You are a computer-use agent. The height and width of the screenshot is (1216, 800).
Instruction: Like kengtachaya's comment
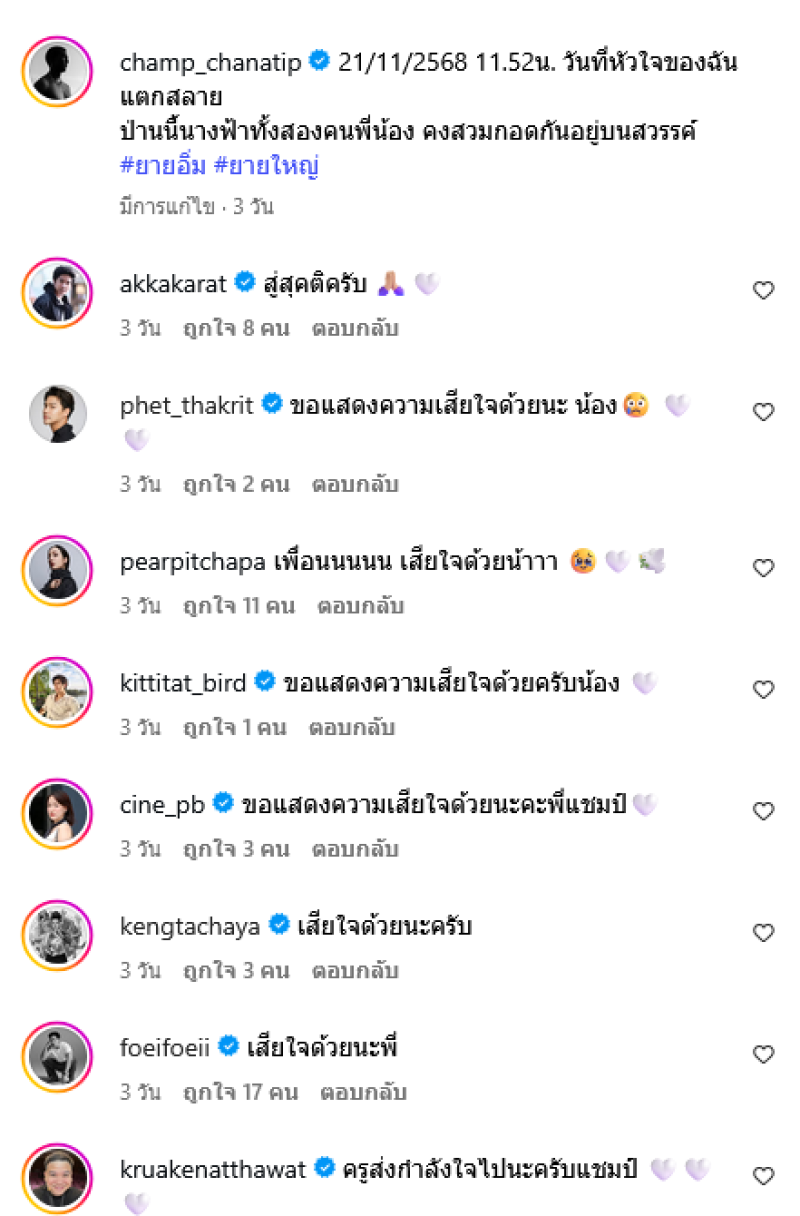point(763,933)
